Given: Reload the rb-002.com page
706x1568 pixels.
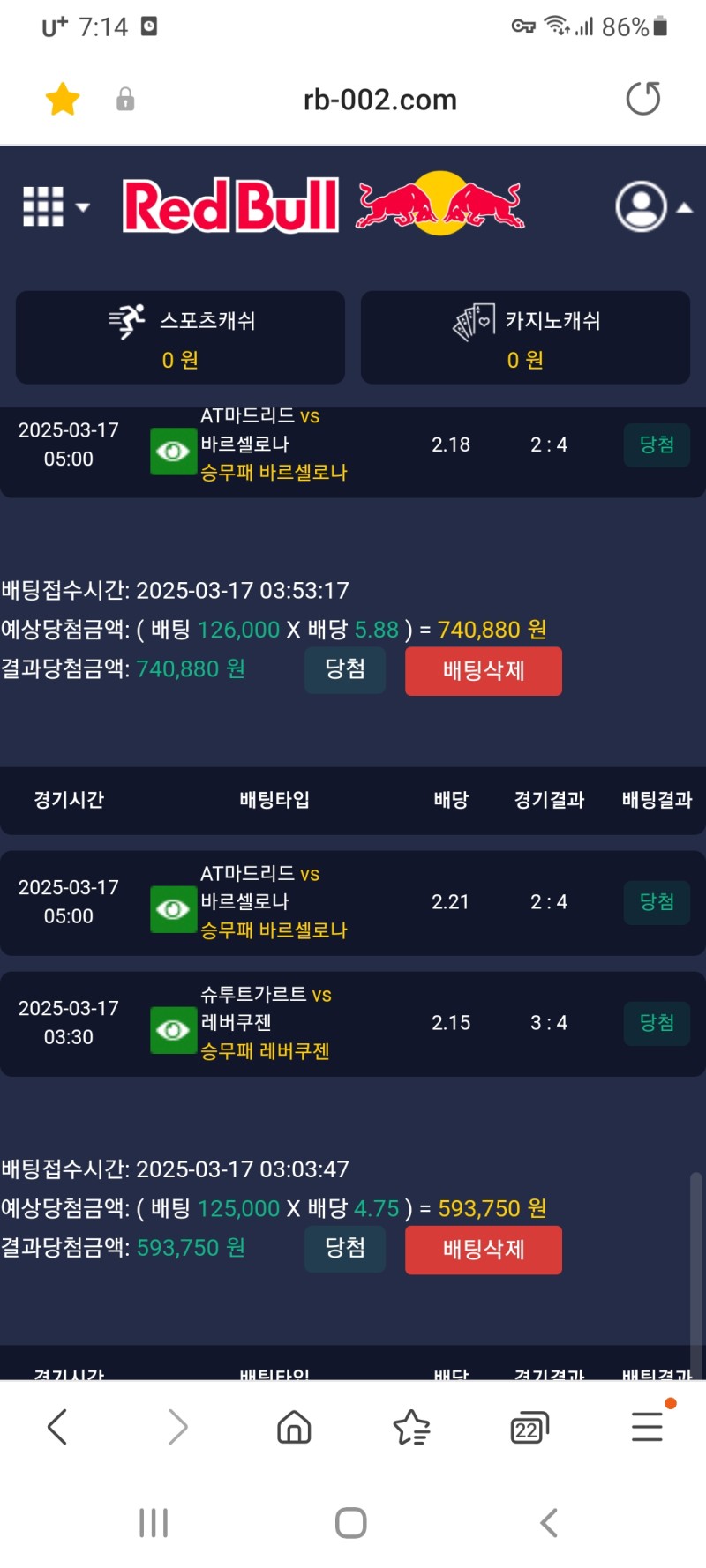Looking at the screenshot, I should tap(642, 99).
